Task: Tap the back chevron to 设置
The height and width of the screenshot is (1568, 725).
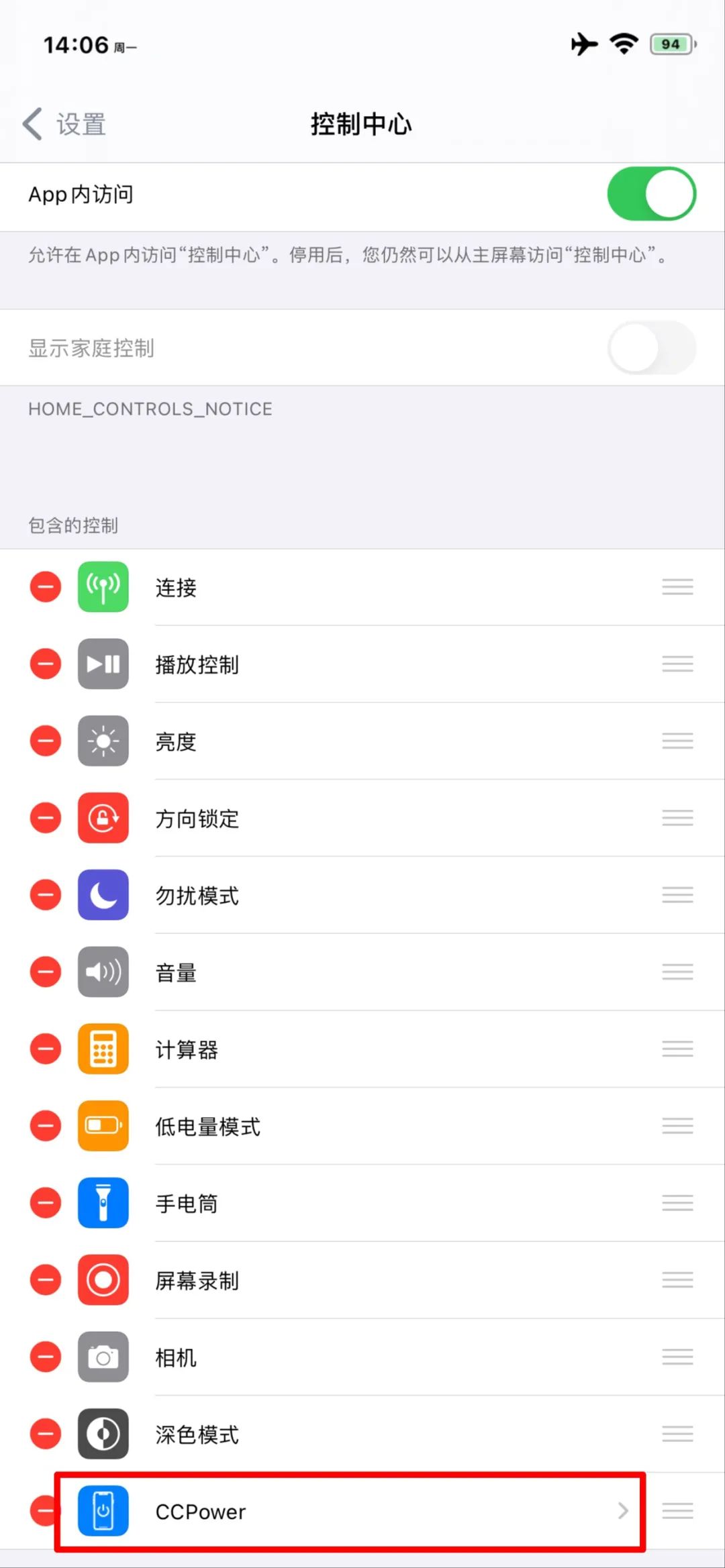Action: pos(31,123)
